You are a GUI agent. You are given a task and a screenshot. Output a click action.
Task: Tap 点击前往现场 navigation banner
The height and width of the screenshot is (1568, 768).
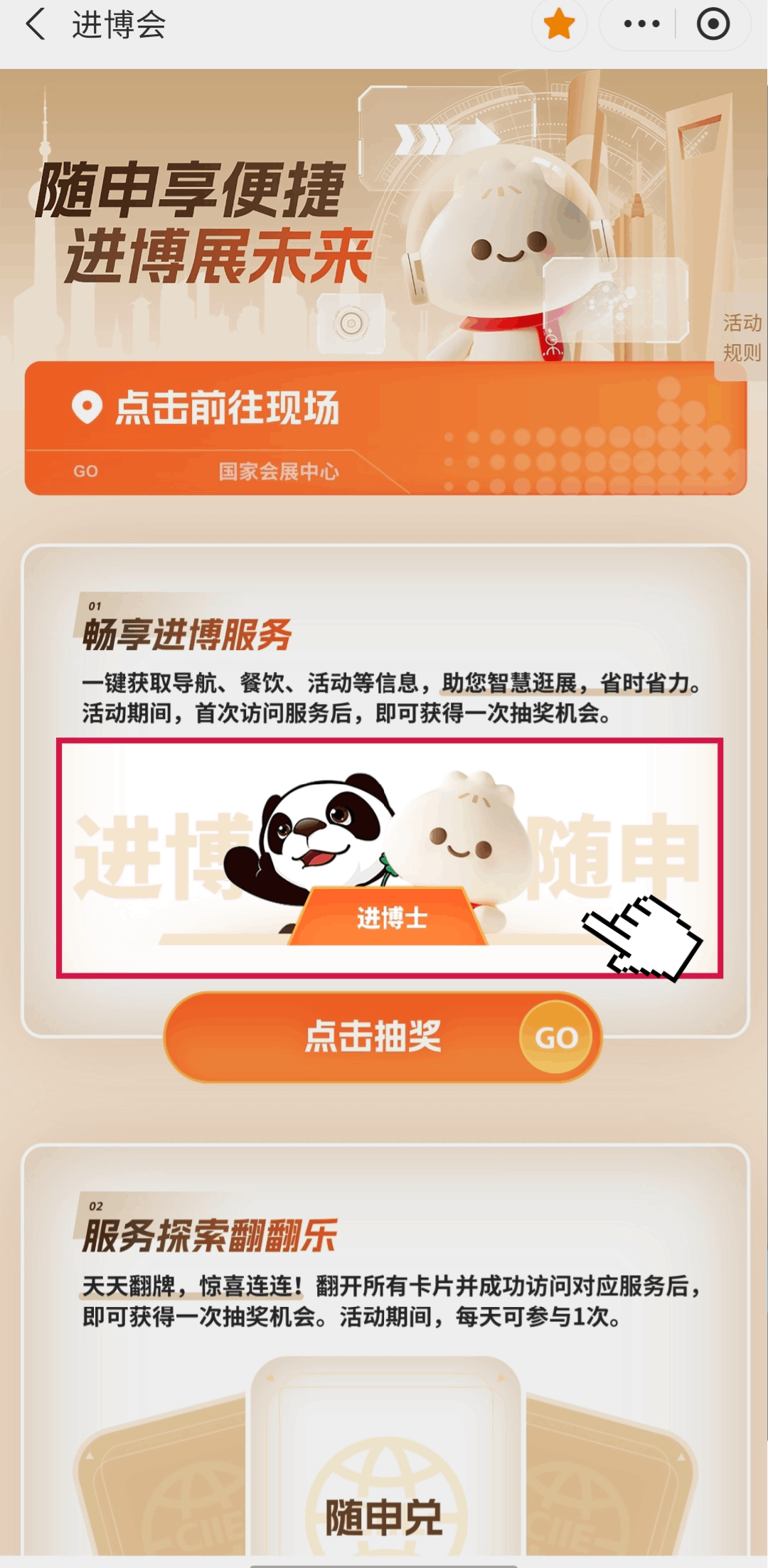click(x=385, y=428)
